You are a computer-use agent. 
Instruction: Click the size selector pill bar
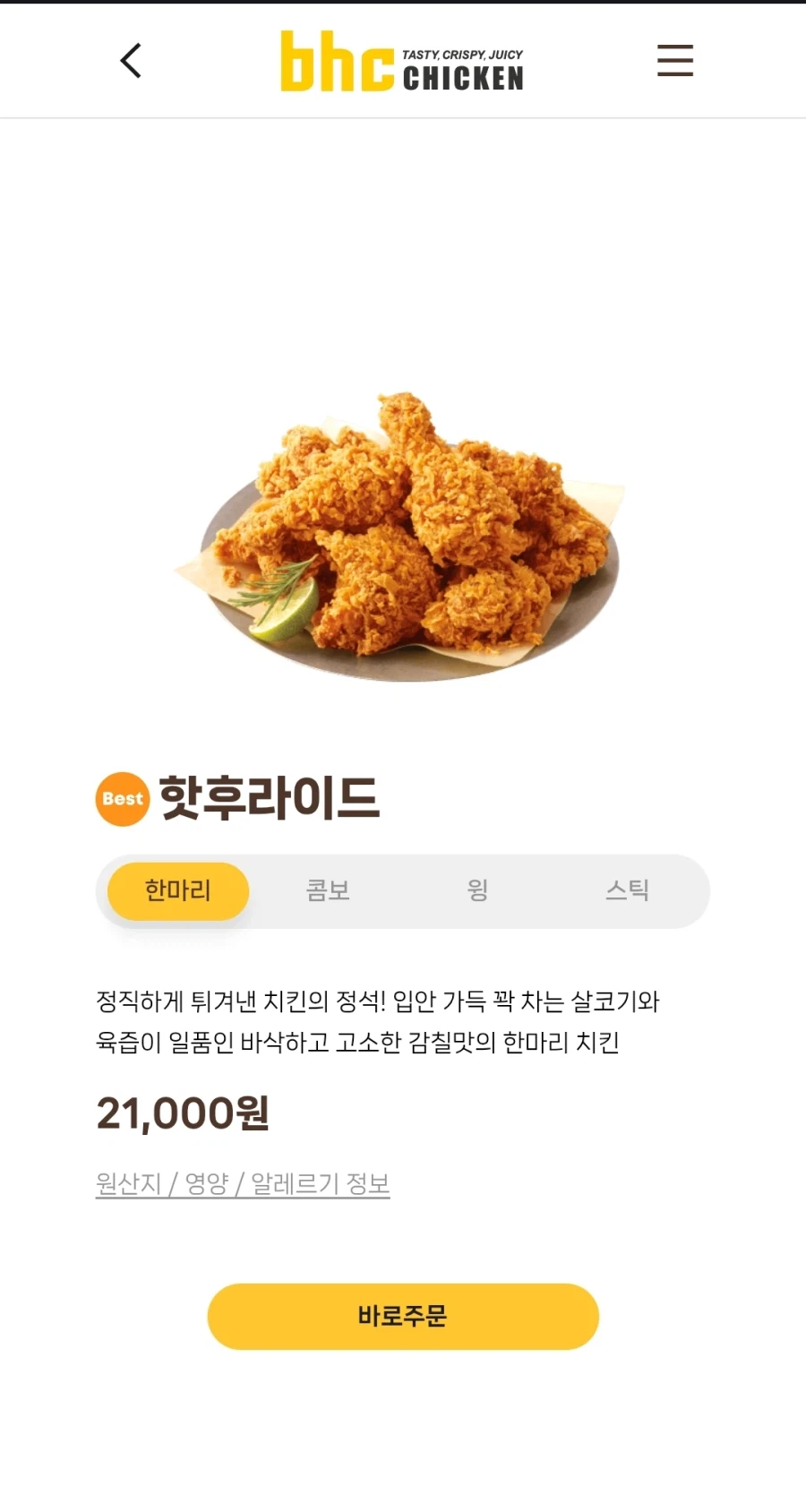(403, 891)
